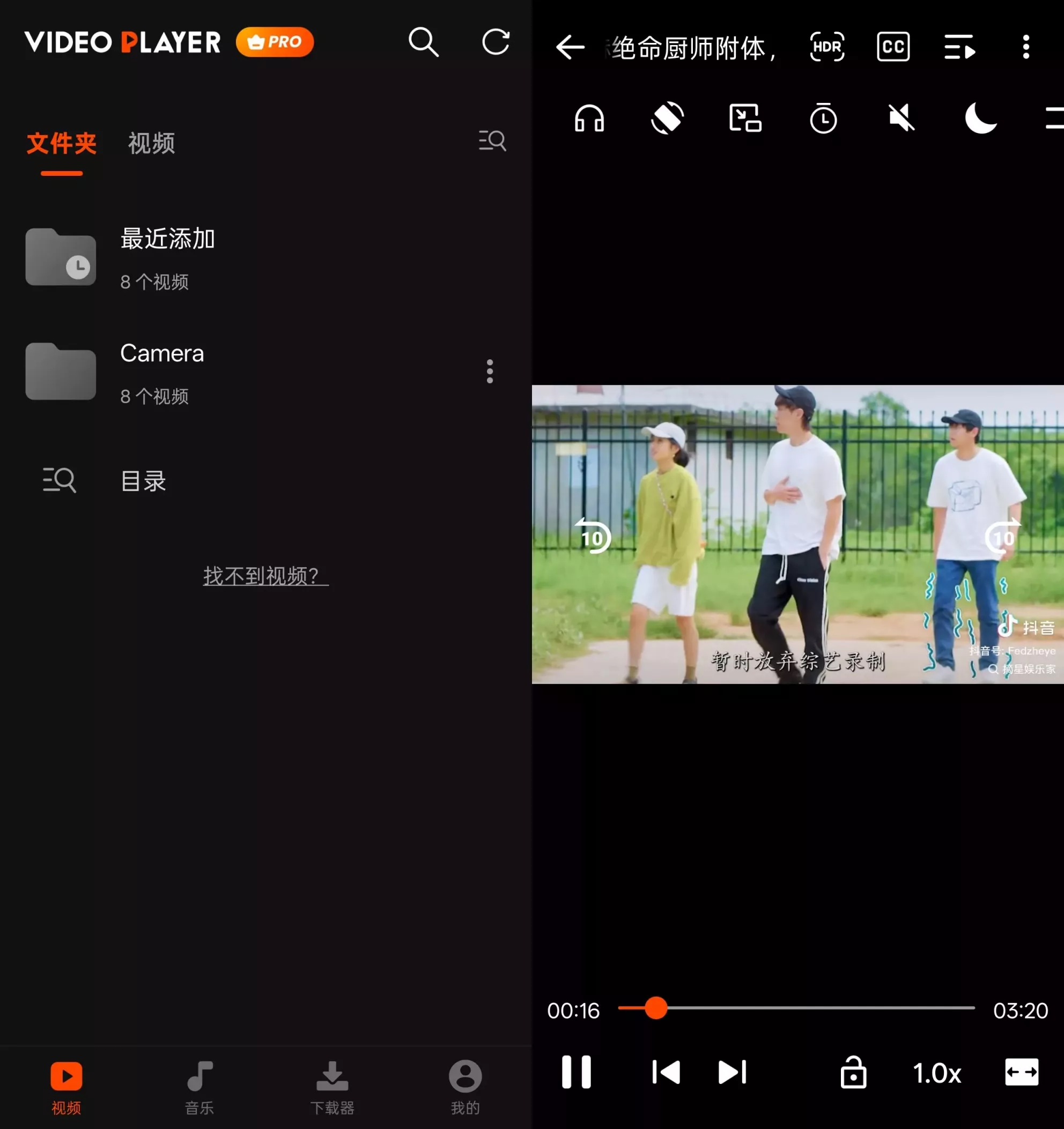Refresh the video list

496,42
